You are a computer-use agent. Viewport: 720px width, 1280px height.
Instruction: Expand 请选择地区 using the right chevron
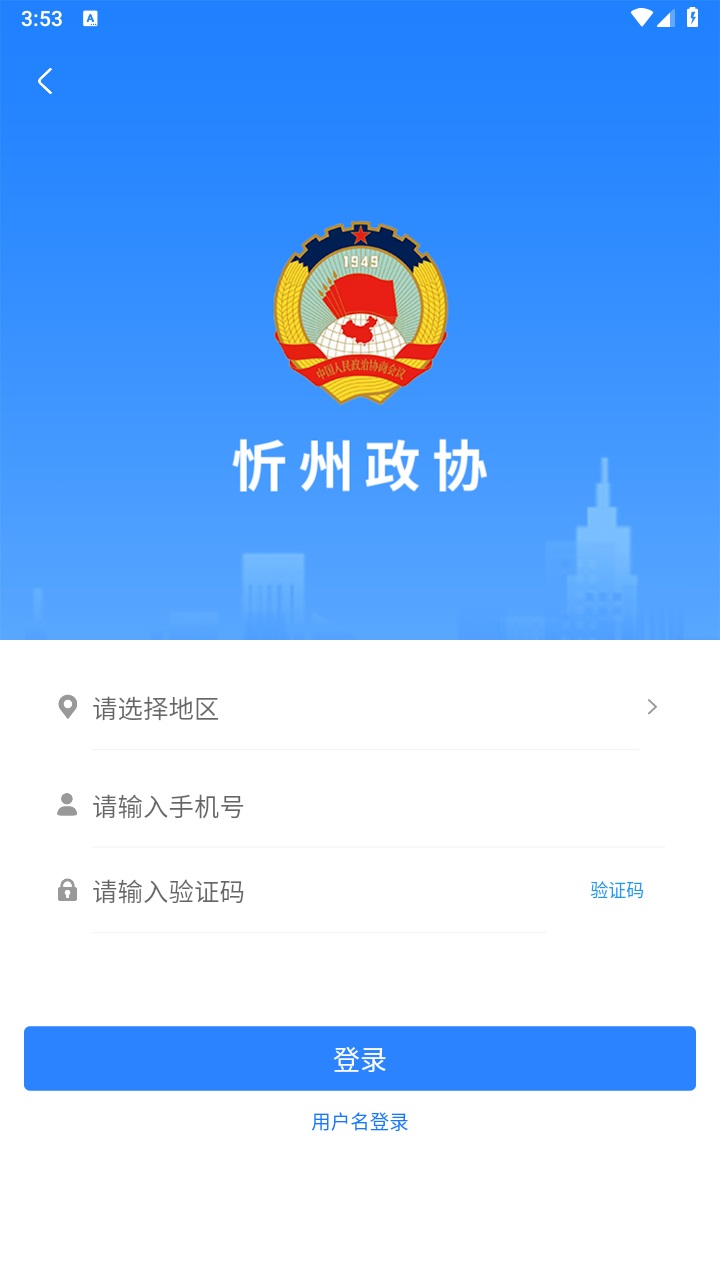[651, 707]
